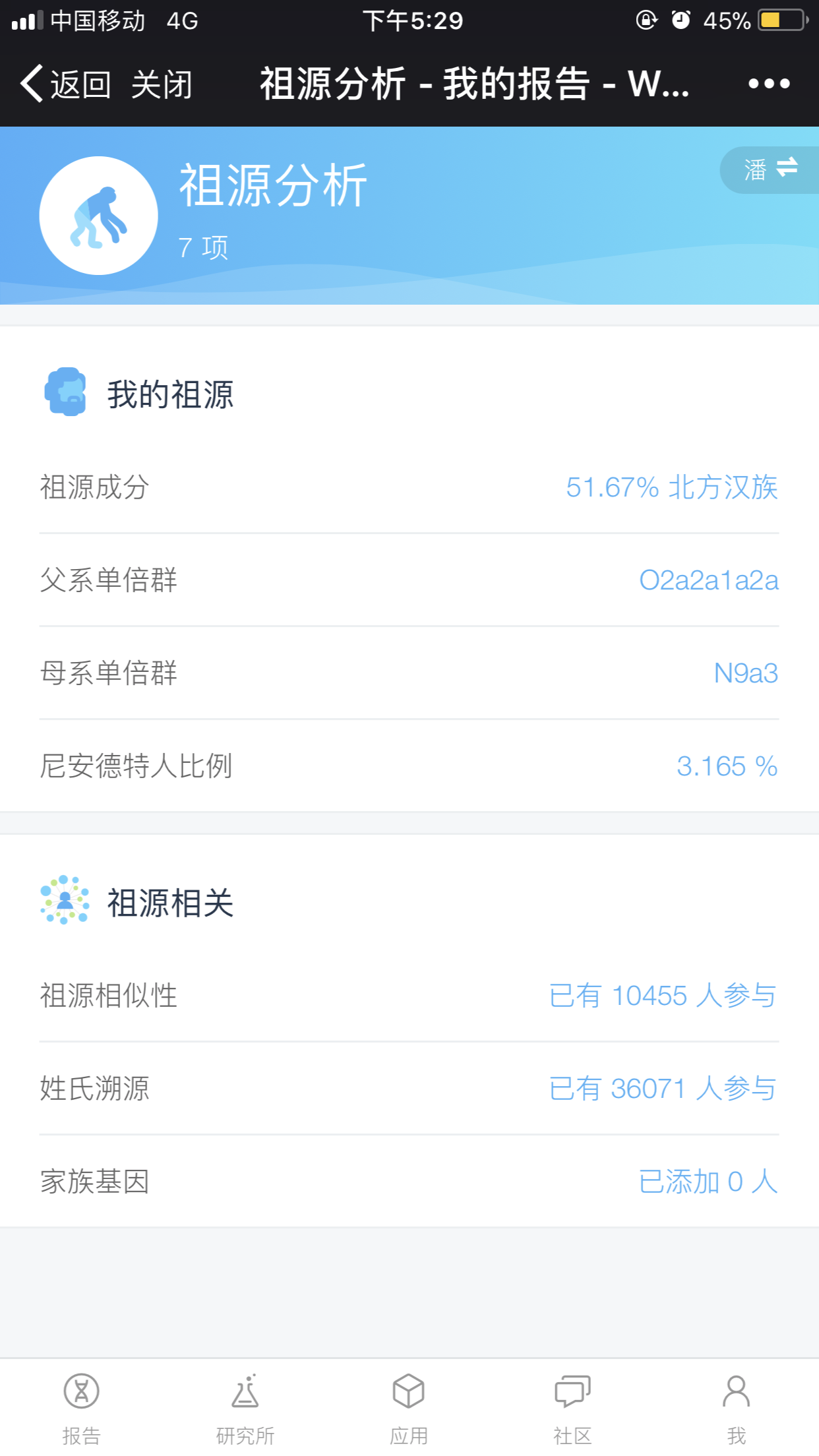819x1456 pixels.
Task: Open the three-dot overflow menu
Action: point(769,84)
